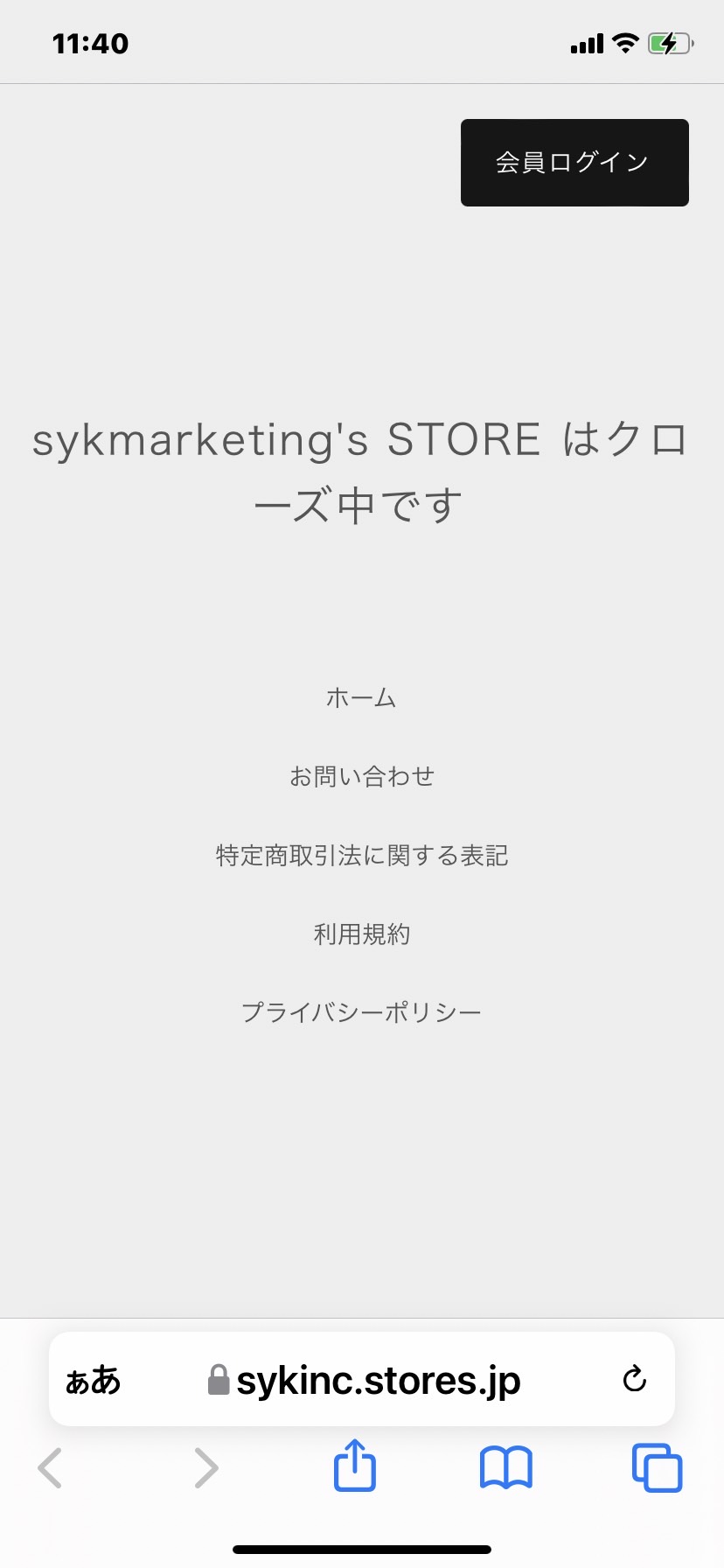View 特定商取引法に関する表記 page
Screen dimensions: 724x1568
coord(361,855)
